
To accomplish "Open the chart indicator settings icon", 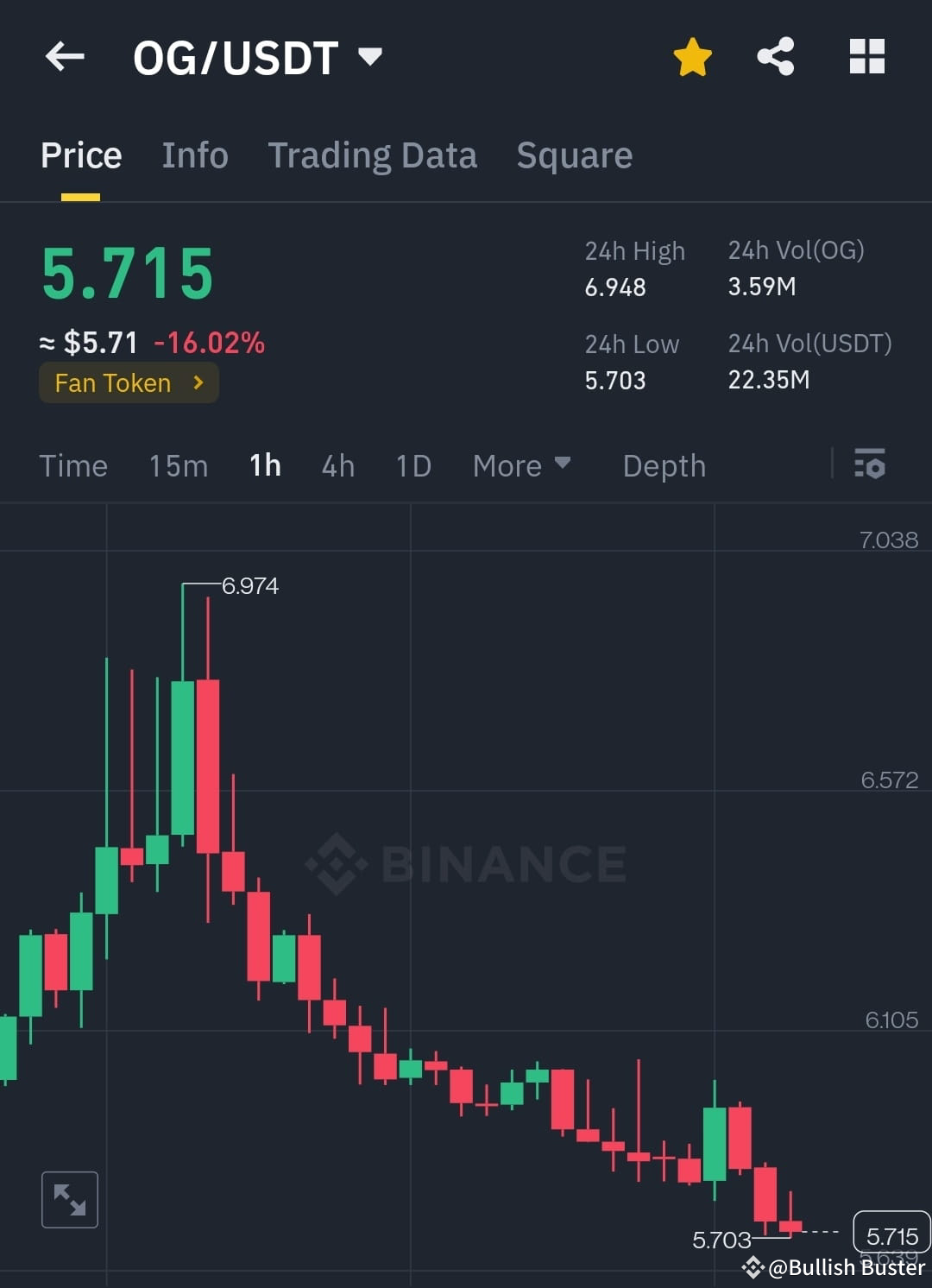I will (x=870, y=465).
